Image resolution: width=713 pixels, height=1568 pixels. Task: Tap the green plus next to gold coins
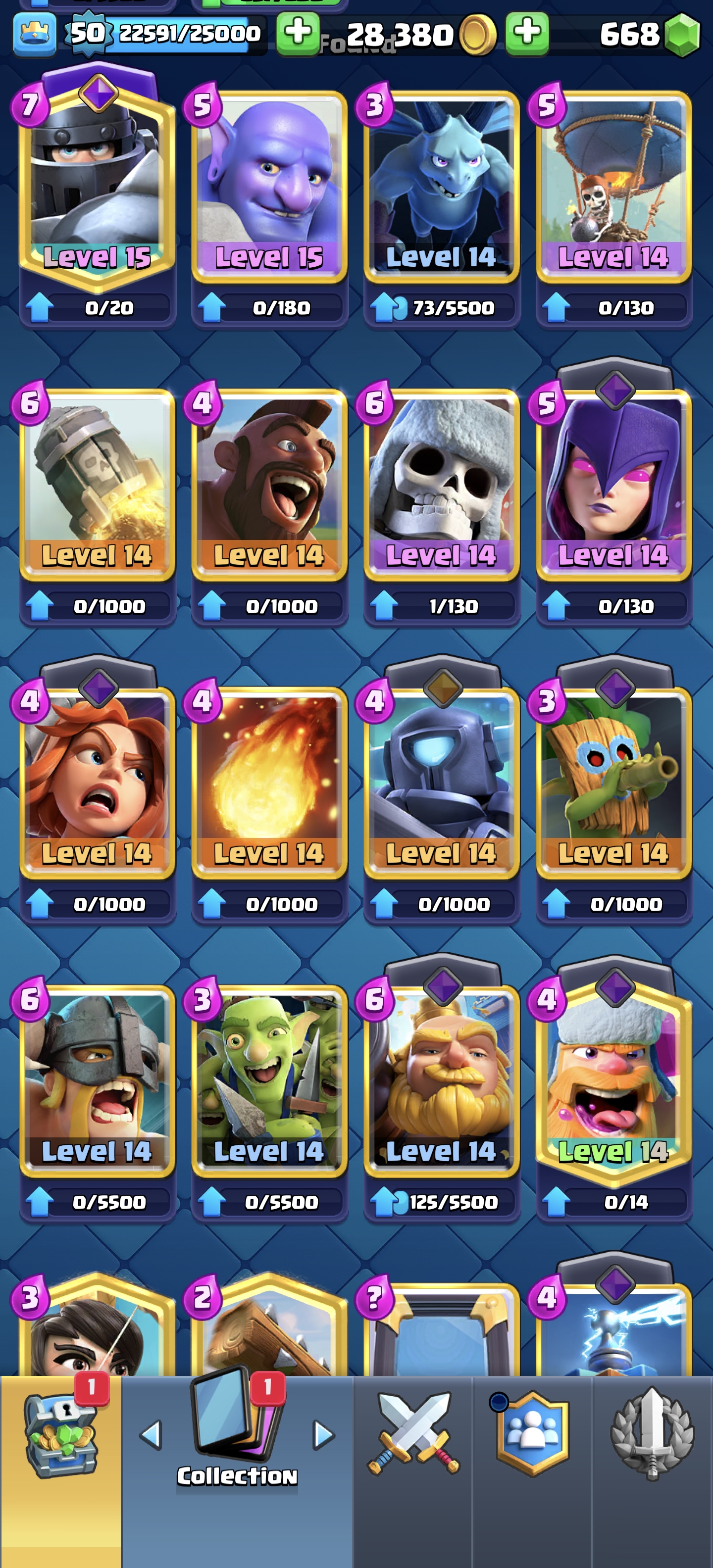pyautogui.click(x=298, y=34)
